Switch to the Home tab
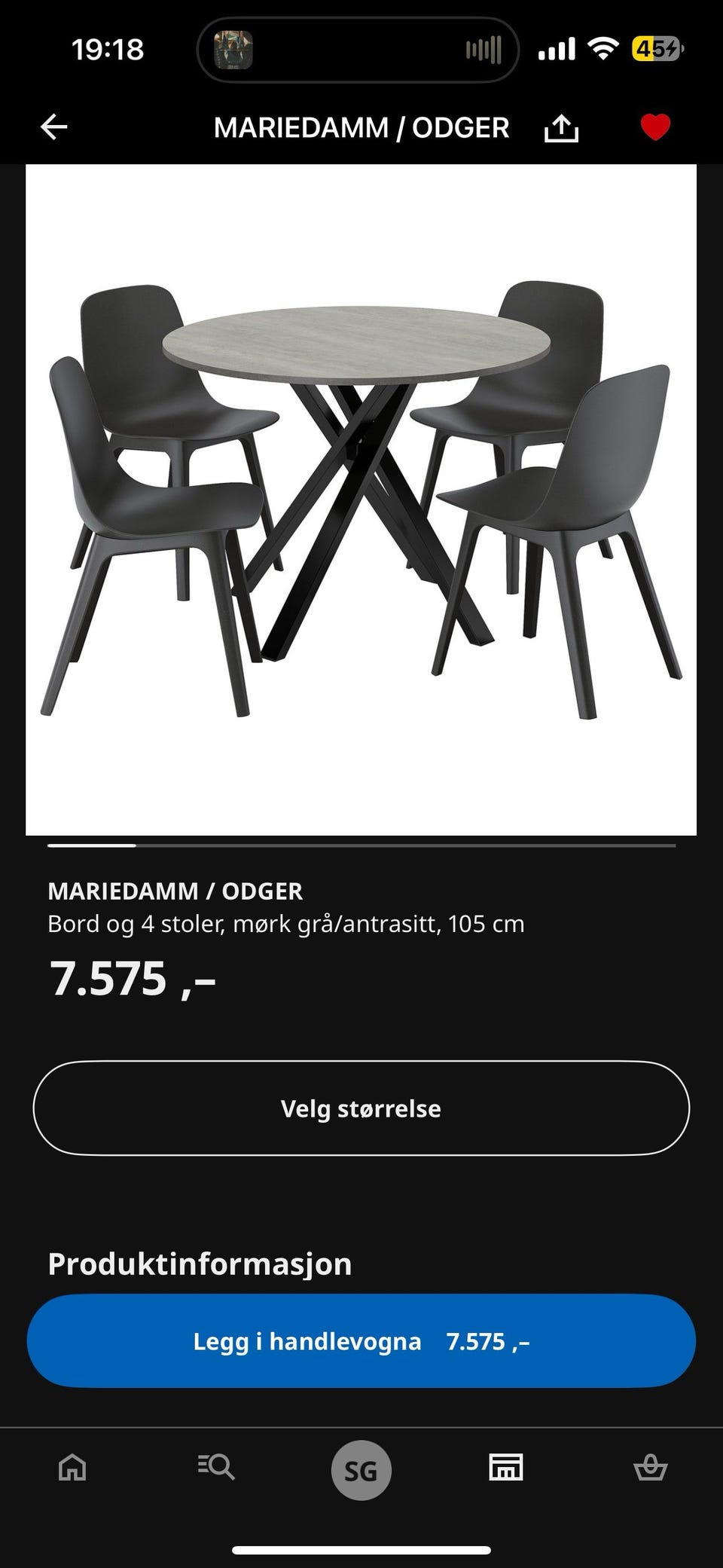This screenshot has width=723, height=1568. [72, 1468]
